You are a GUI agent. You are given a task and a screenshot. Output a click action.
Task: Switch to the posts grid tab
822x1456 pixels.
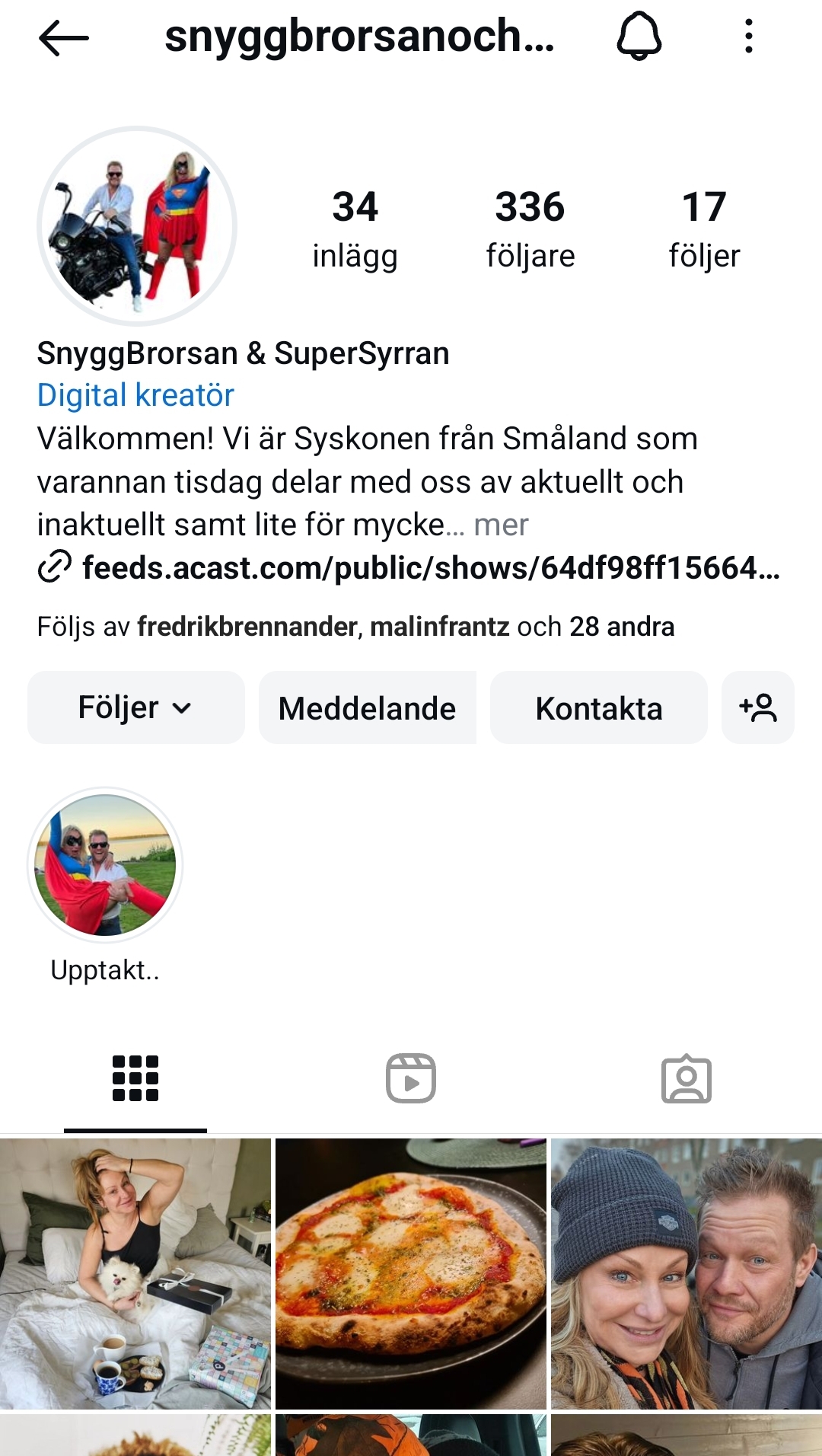(x=135, y=1078)
